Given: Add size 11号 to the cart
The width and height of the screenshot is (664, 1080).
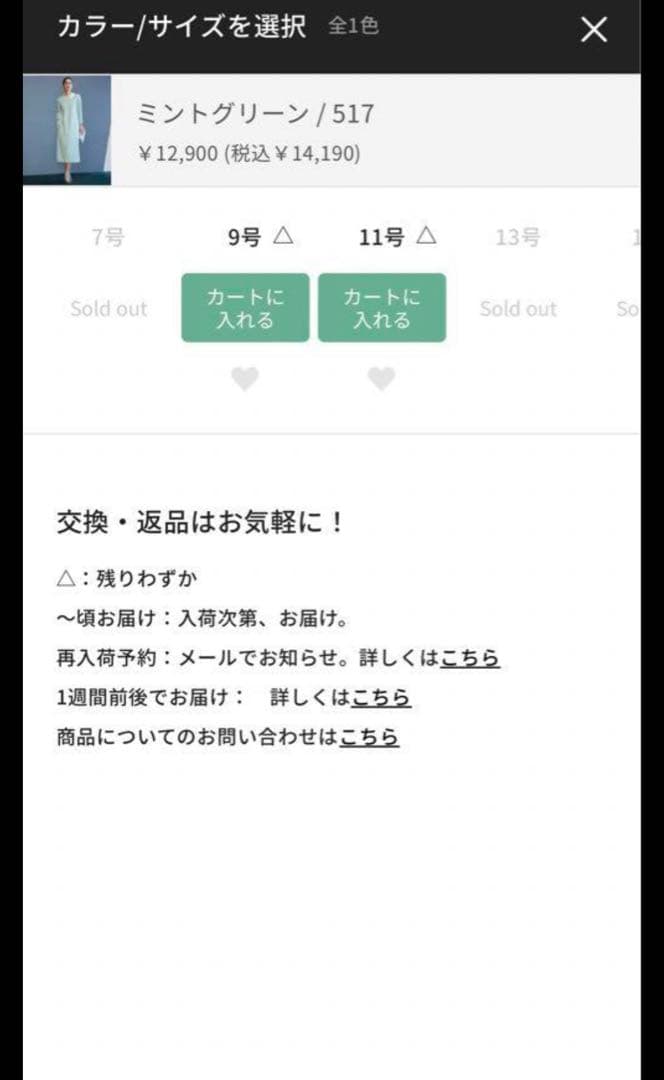Looking at the screenshot, I should pyautogui.click(x=382, y=308).
